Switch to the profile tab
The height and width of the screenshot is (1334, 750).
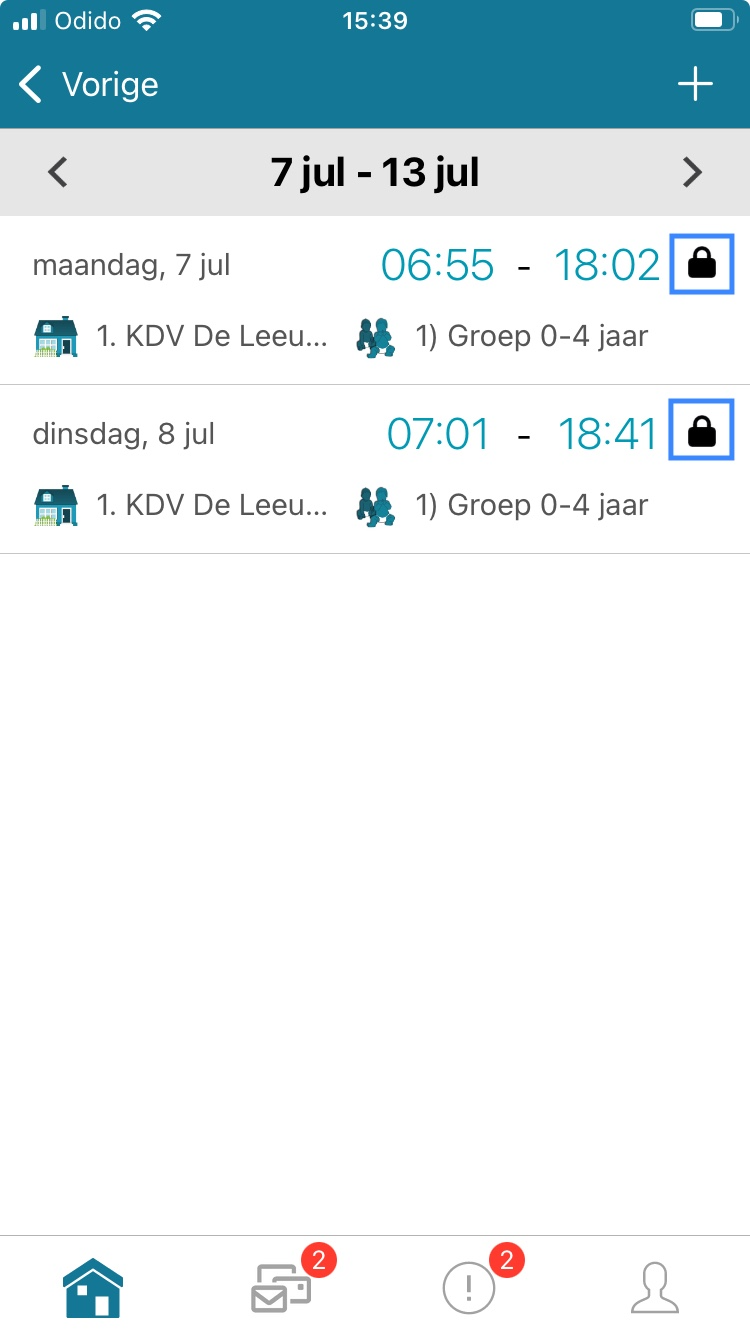click(x=655, y=1287)
